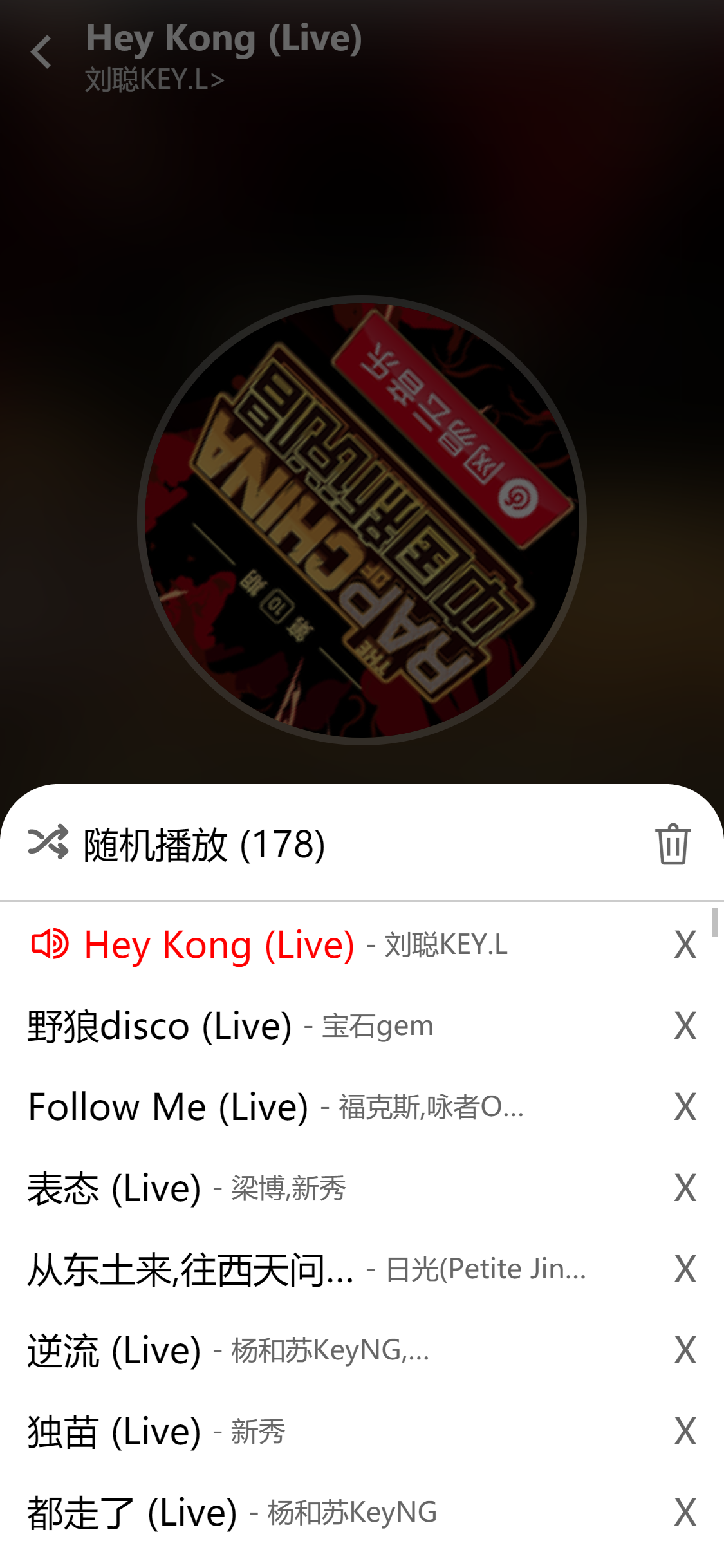Remove 都走了 (Live) from the playlist
Image resolution: width=724 pixels, height=1568 pixels.
pos(685,1513)
